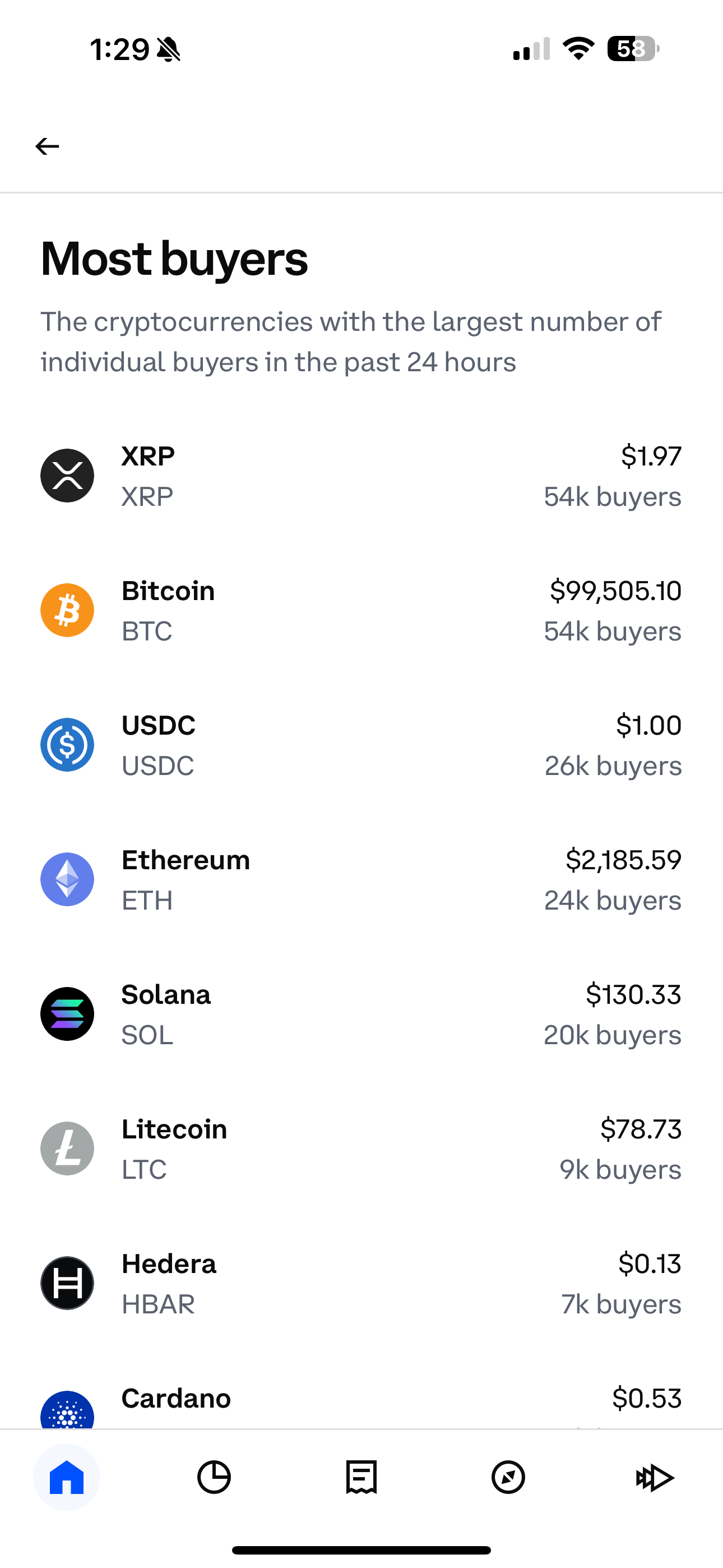The width and height of the screenshot is (723, 1568).
Task: Switch to the transactions receipt tab
Action: pyautogui.click(x=361, y=1477)
